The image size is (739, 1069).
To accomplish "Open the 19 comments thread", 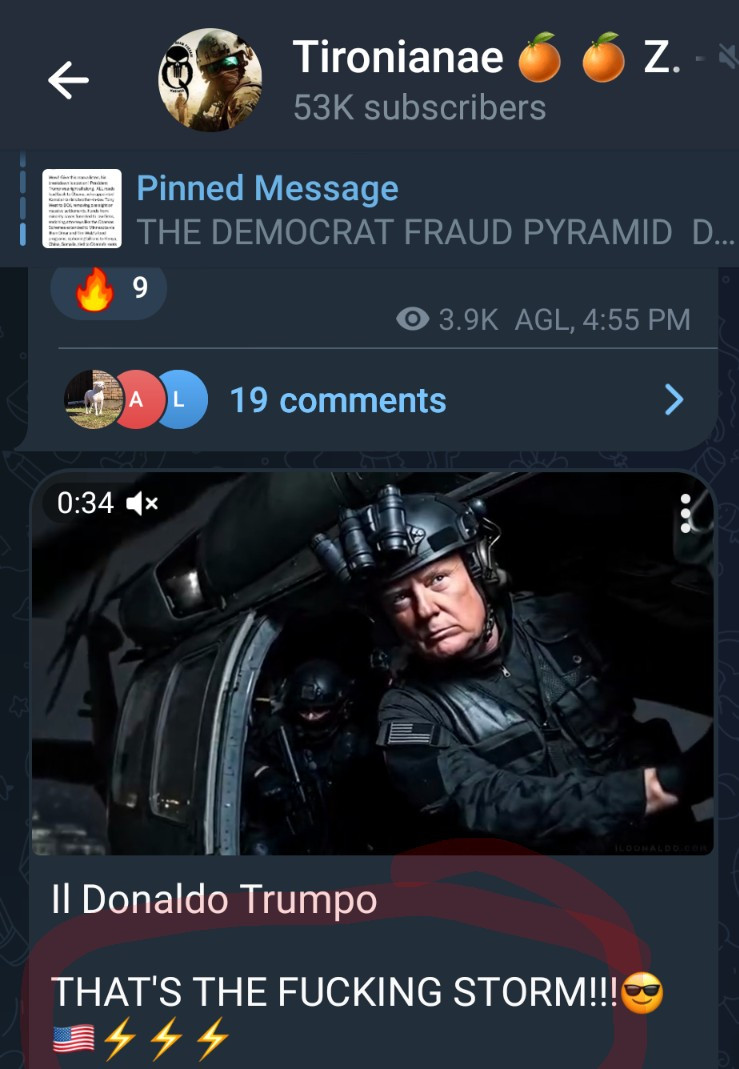I will pyautogui.click(x=338, y=401).
